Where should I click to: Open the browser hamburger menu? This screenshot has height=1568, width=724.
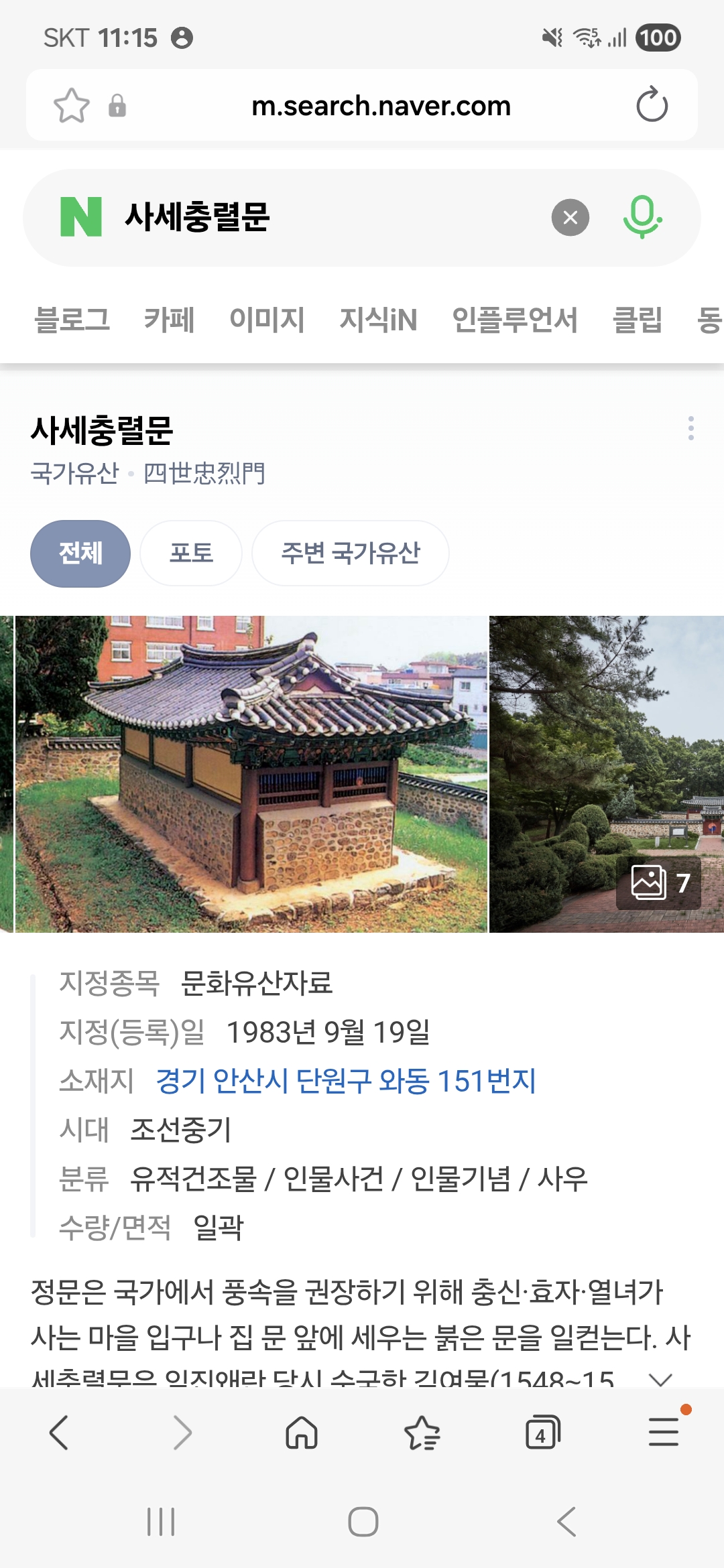(x=664, y=1433)
